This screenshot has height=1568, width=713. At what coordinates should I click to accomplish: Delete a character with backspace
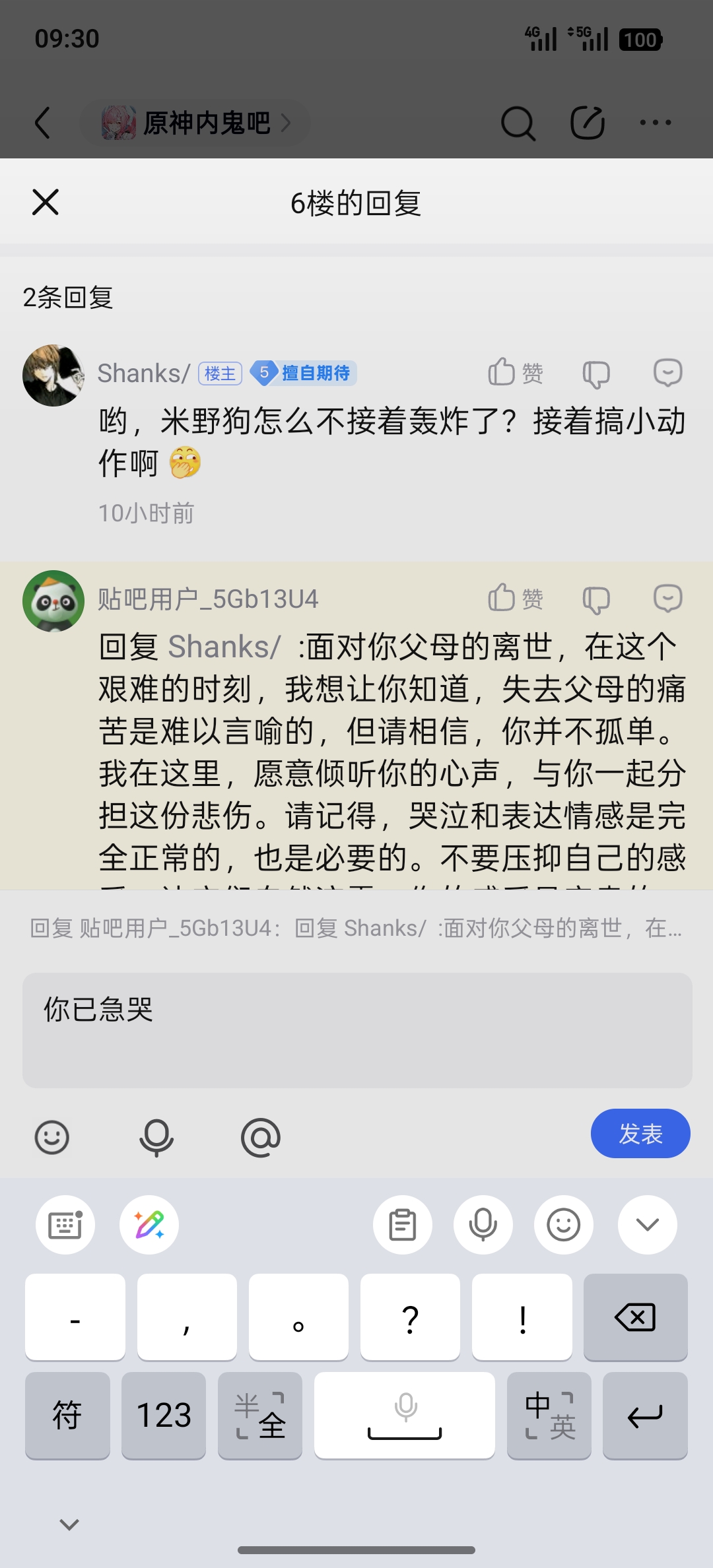pos(635,1317)
